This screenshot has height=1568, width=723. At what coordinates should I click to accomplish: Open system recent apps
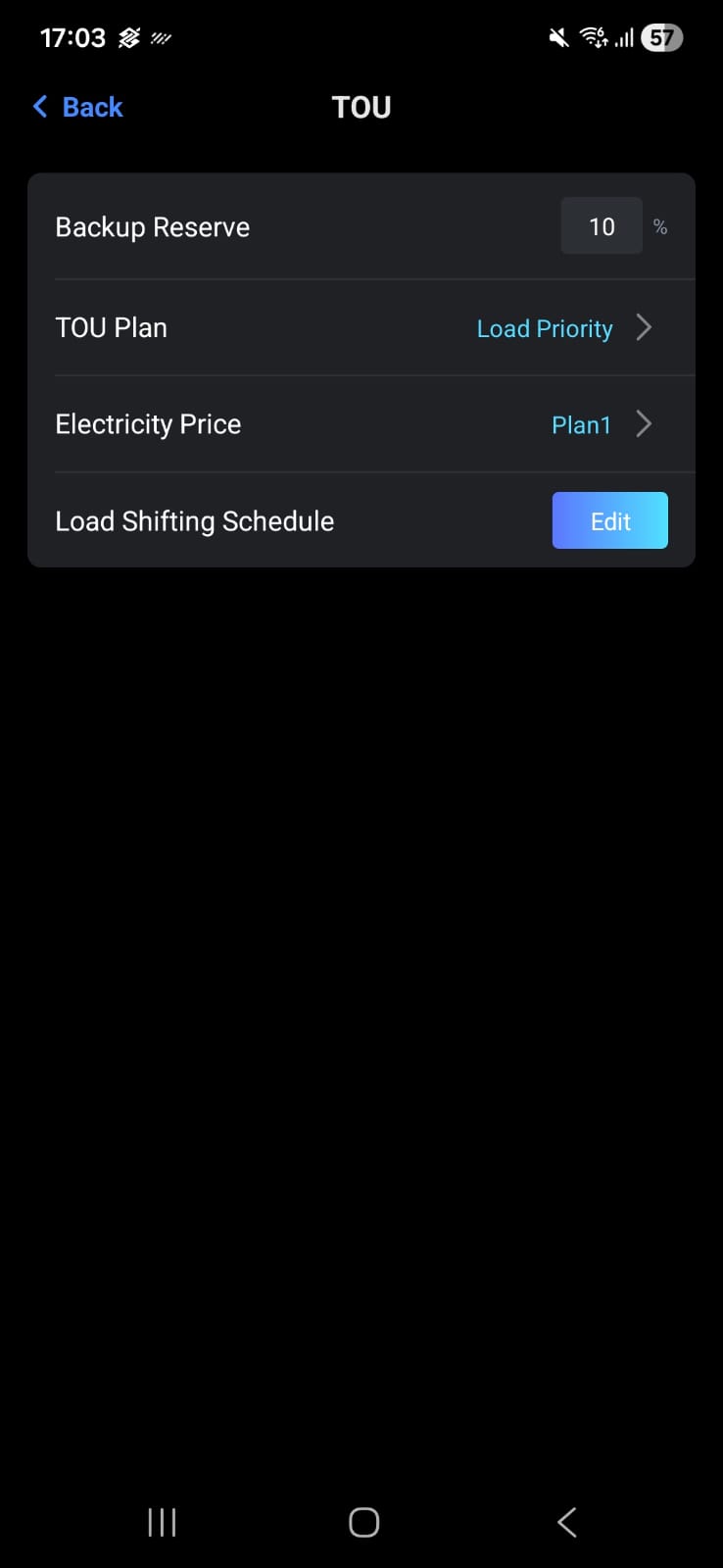162,1522
